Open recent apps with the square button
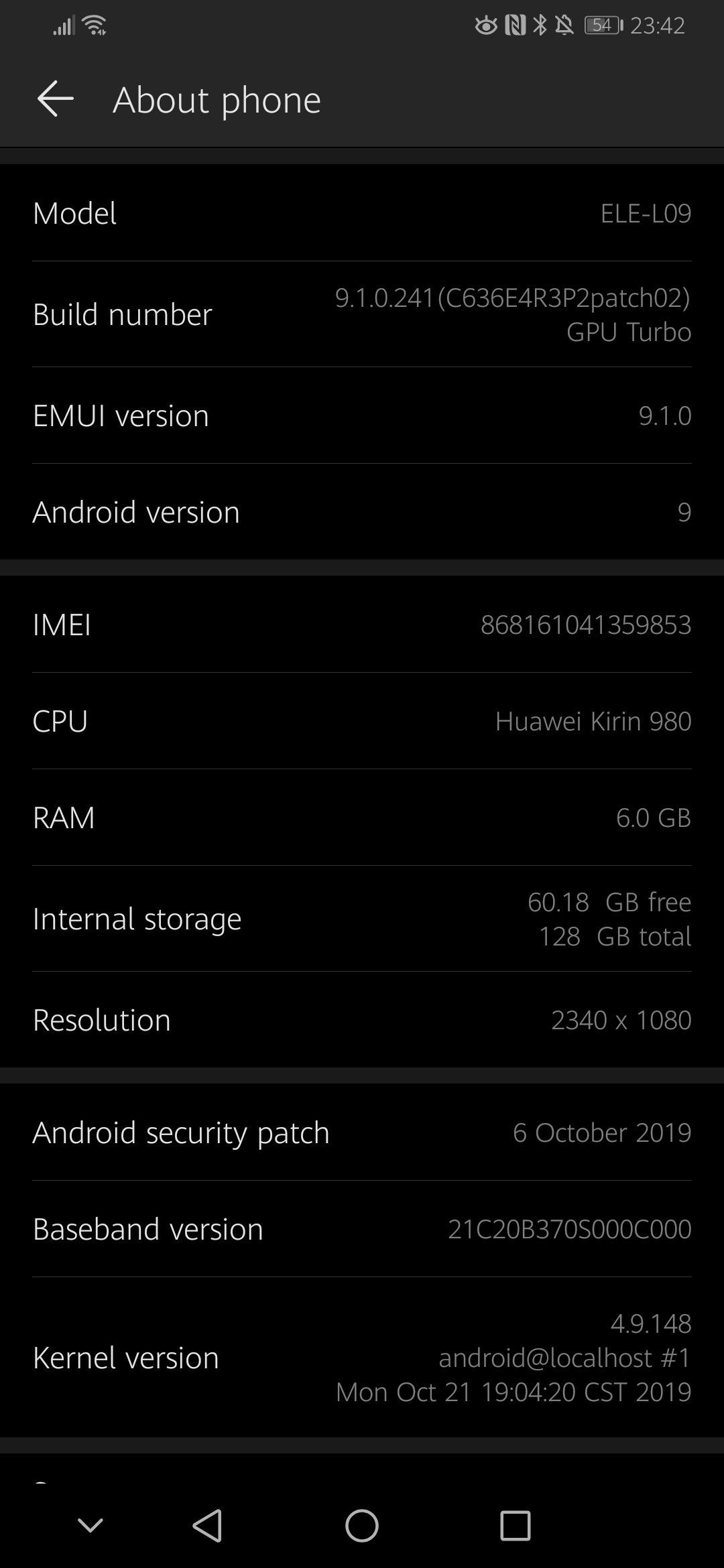This screenshot has width=724, height=1568. pos(516,1526)
